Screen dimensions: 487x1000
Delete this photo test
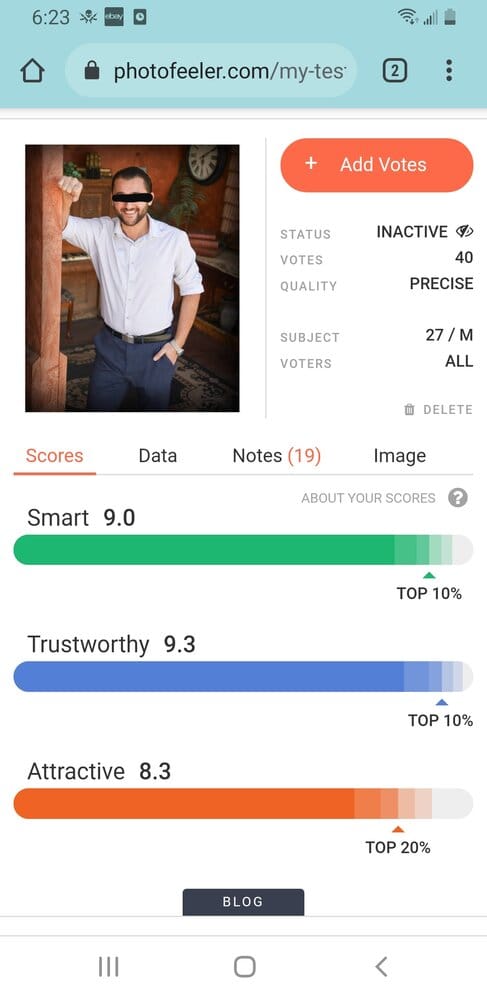click(439, 409)
